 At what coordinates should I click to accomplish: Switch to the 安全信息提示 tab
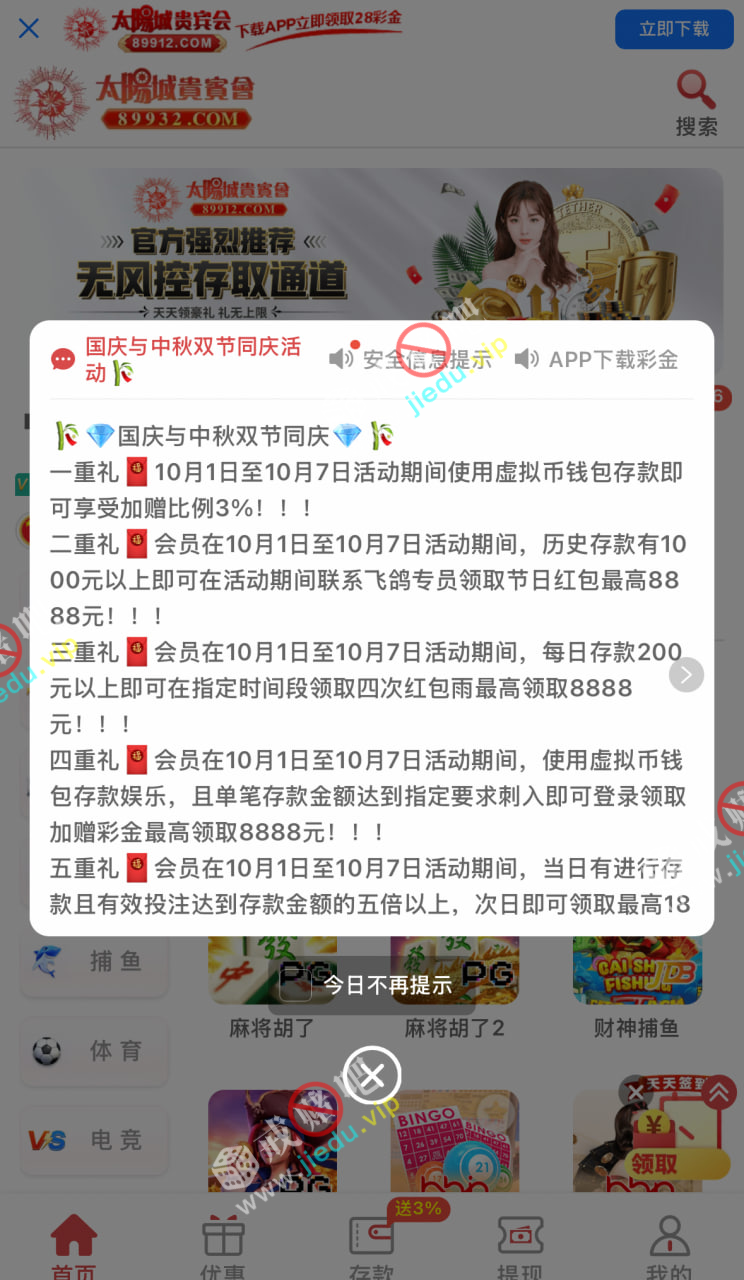pyautogui.click(x=412, y=359)
